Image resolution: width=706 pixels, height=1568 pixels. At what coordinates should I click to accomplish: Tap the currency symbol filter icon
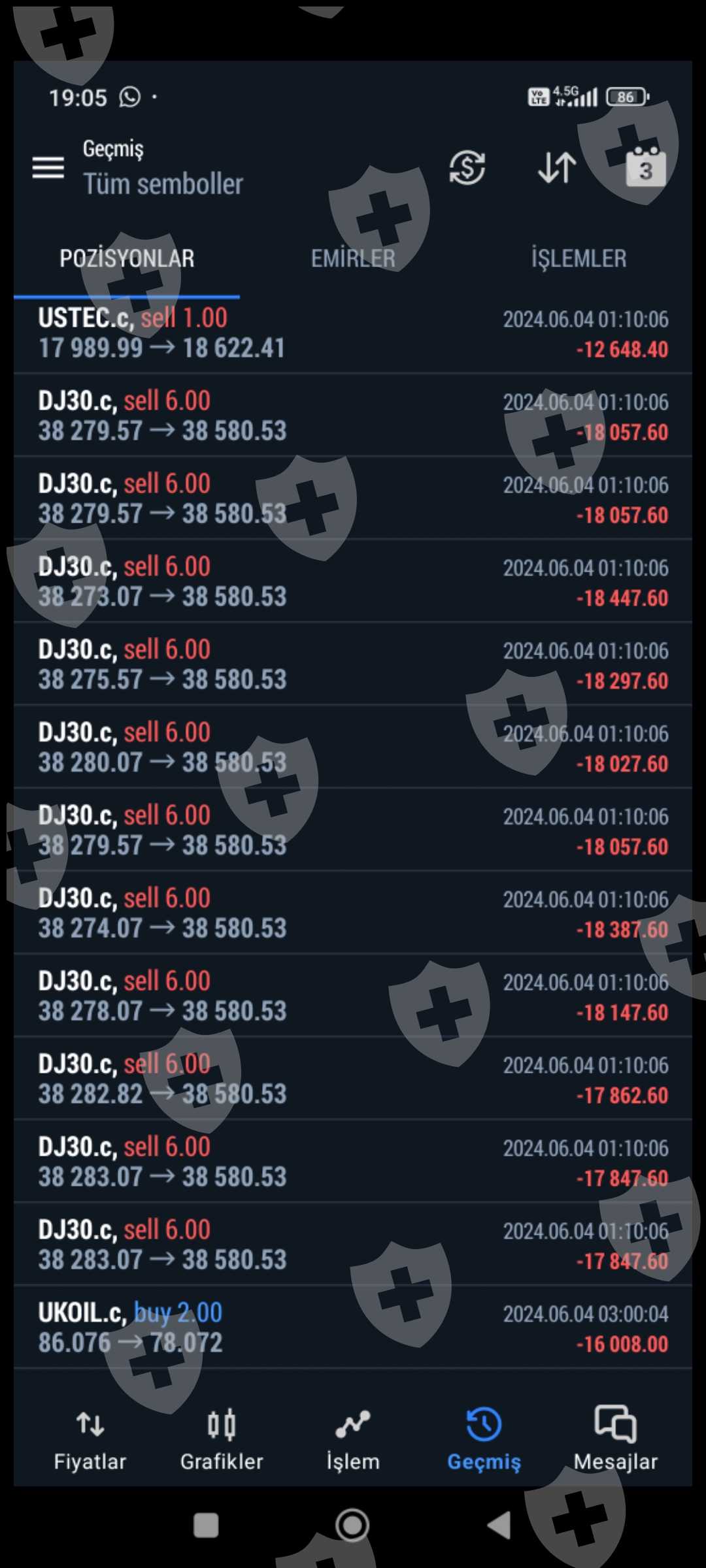[x=467, y=168]
